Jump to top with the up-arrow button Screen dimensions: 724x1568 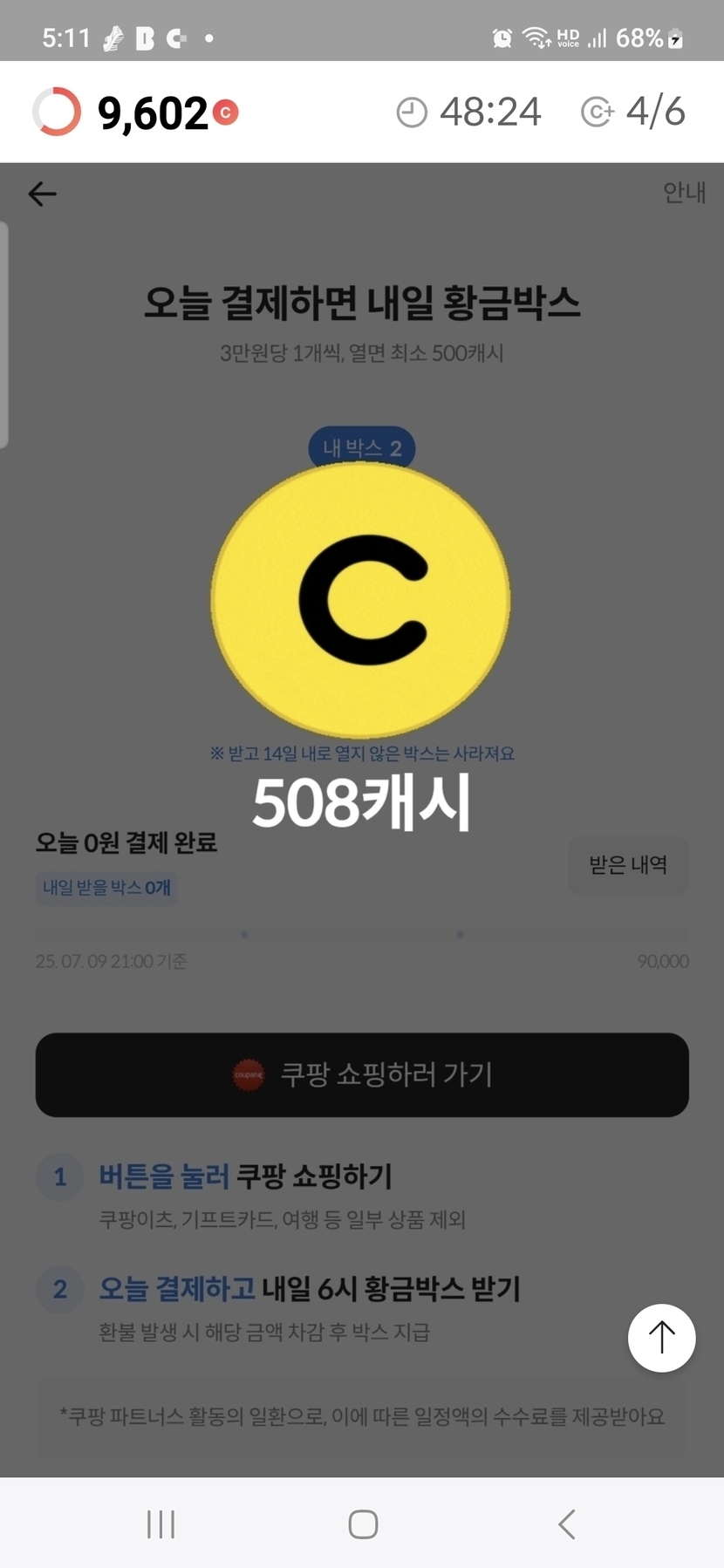coord(661,1338)
